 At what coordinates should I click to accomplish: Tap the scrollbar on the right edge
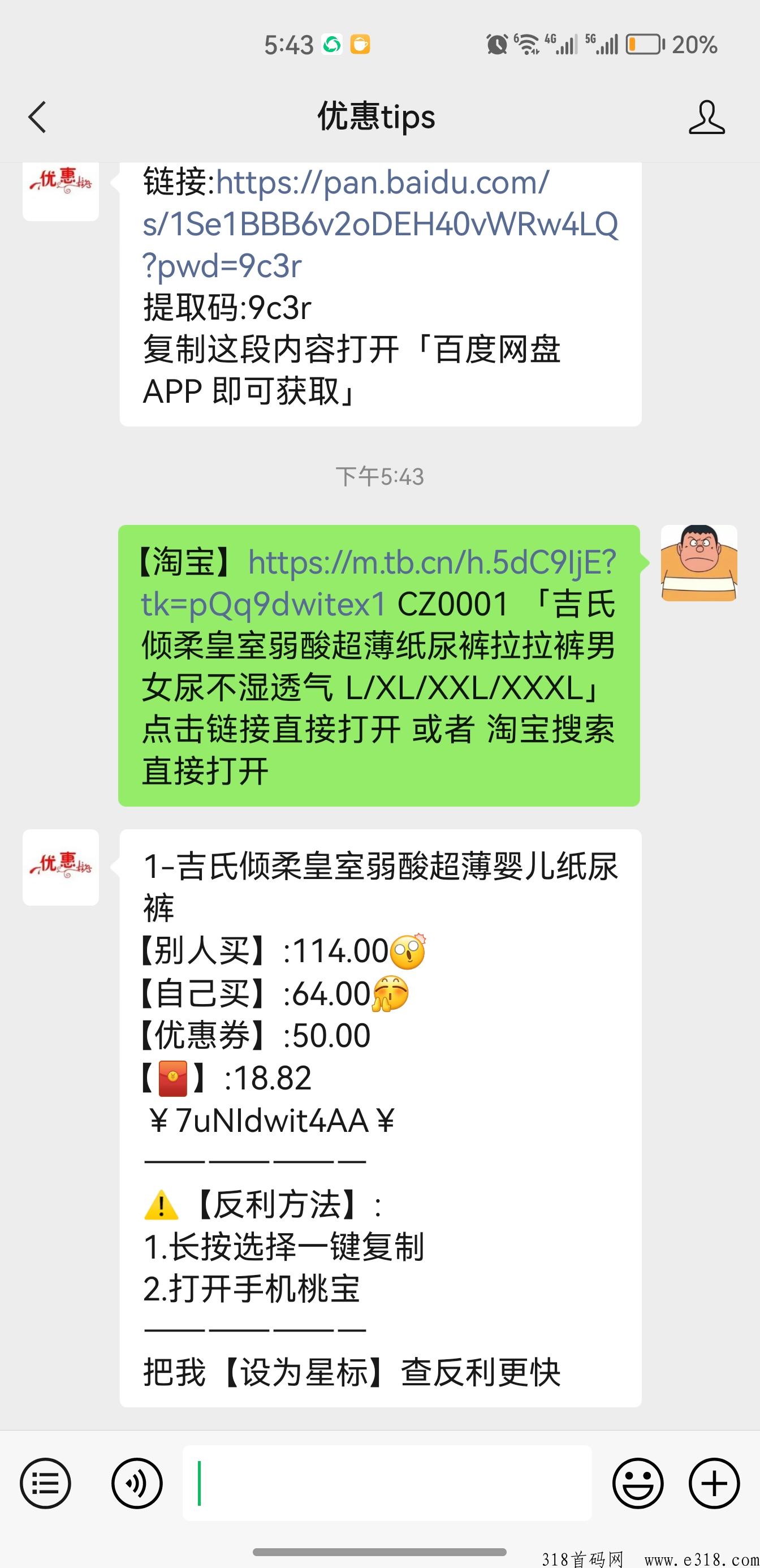pos(755,852)
